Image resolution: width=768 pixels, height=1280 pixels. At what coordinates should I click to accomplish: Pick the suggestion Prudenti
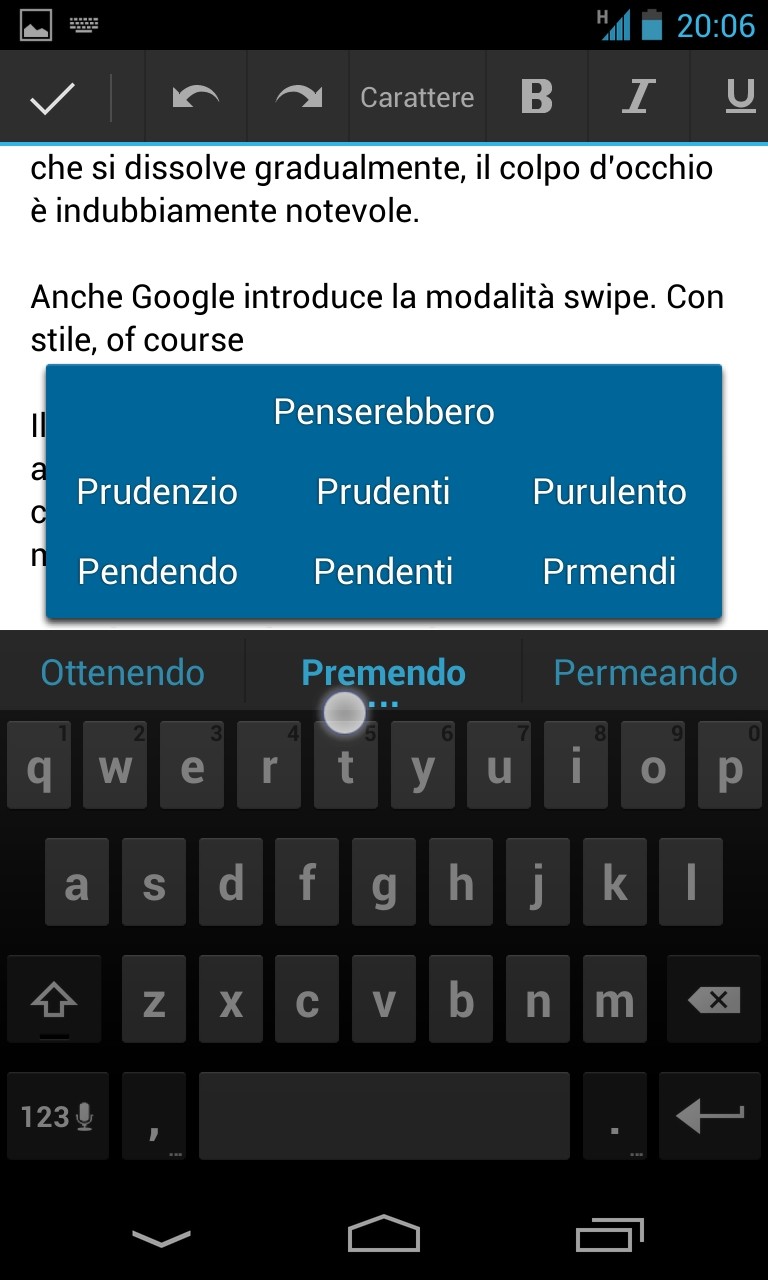[x=384, y=492]
